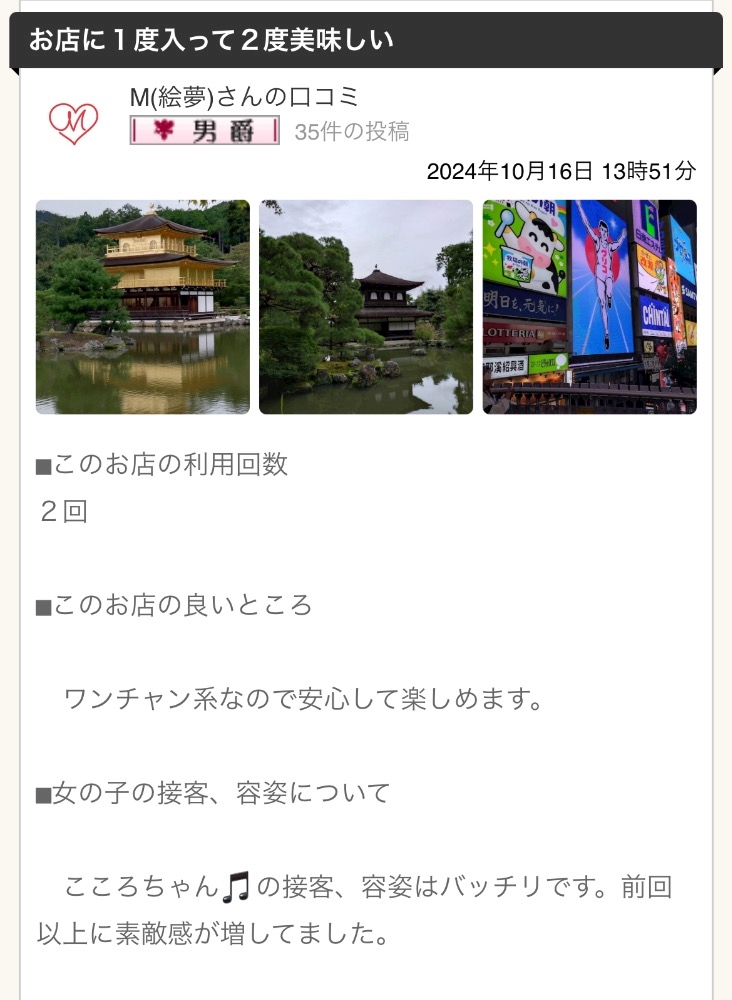Open M(絵夢)'s heart profile avatar
This screenshot has width=732, height=1000.
click(x=74, y=122)
